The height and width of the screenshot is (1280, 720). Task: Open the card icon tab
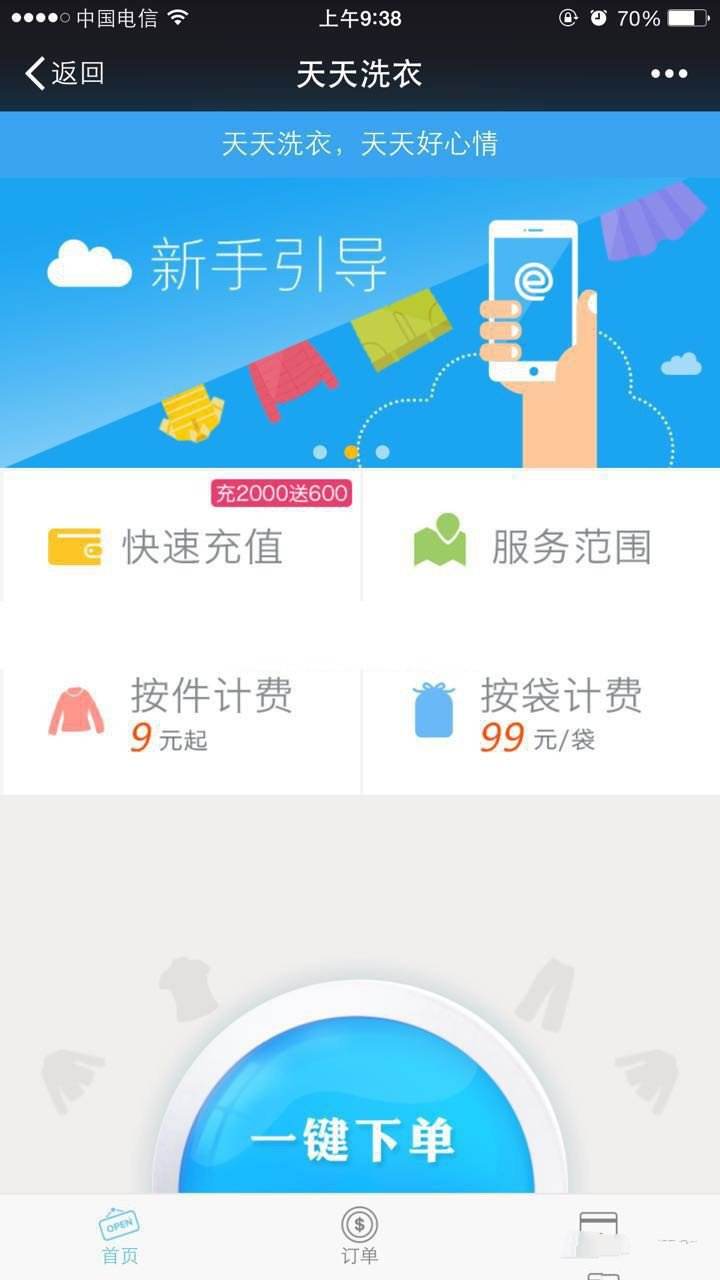(x=598, y=1230)
